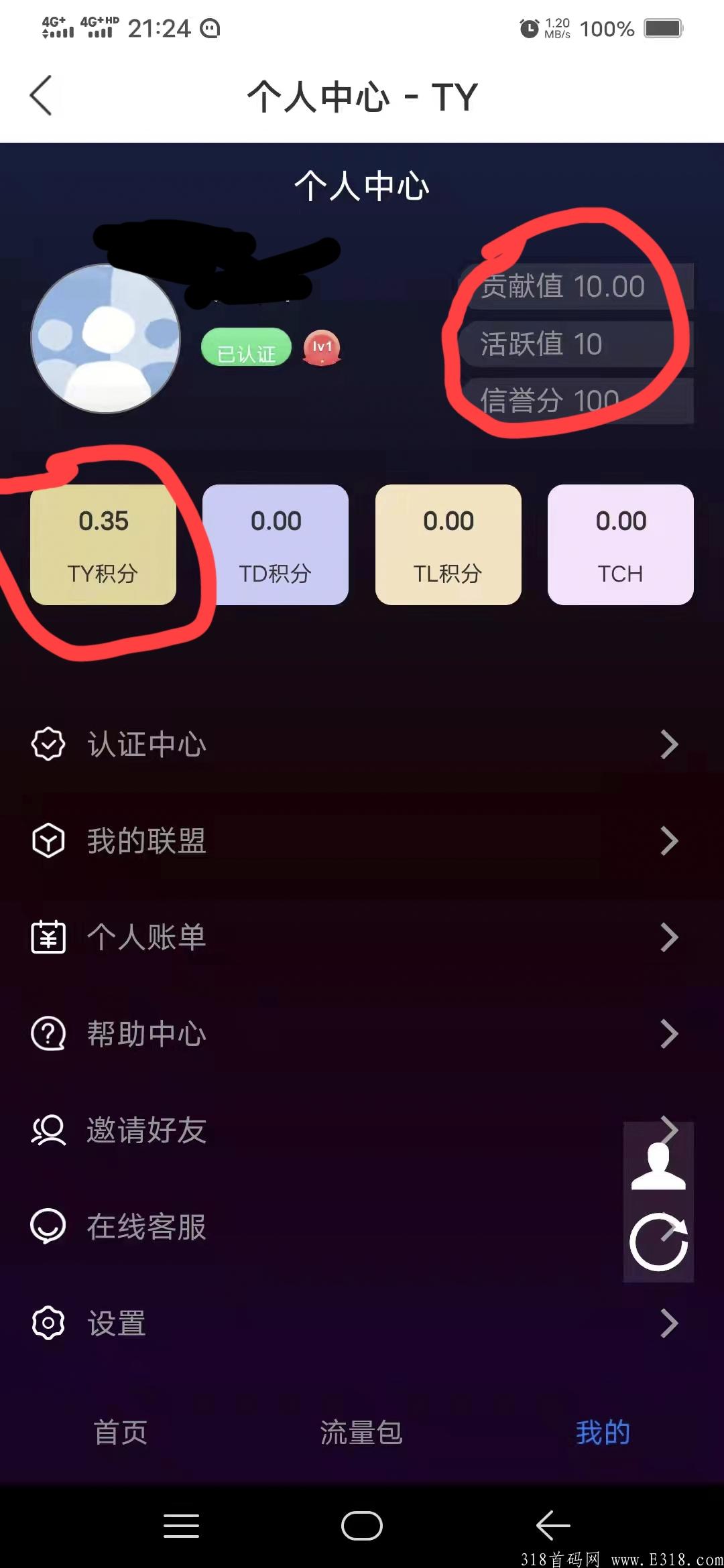
Task: Switch to the 首页 tab
Action: (121, 1433)
